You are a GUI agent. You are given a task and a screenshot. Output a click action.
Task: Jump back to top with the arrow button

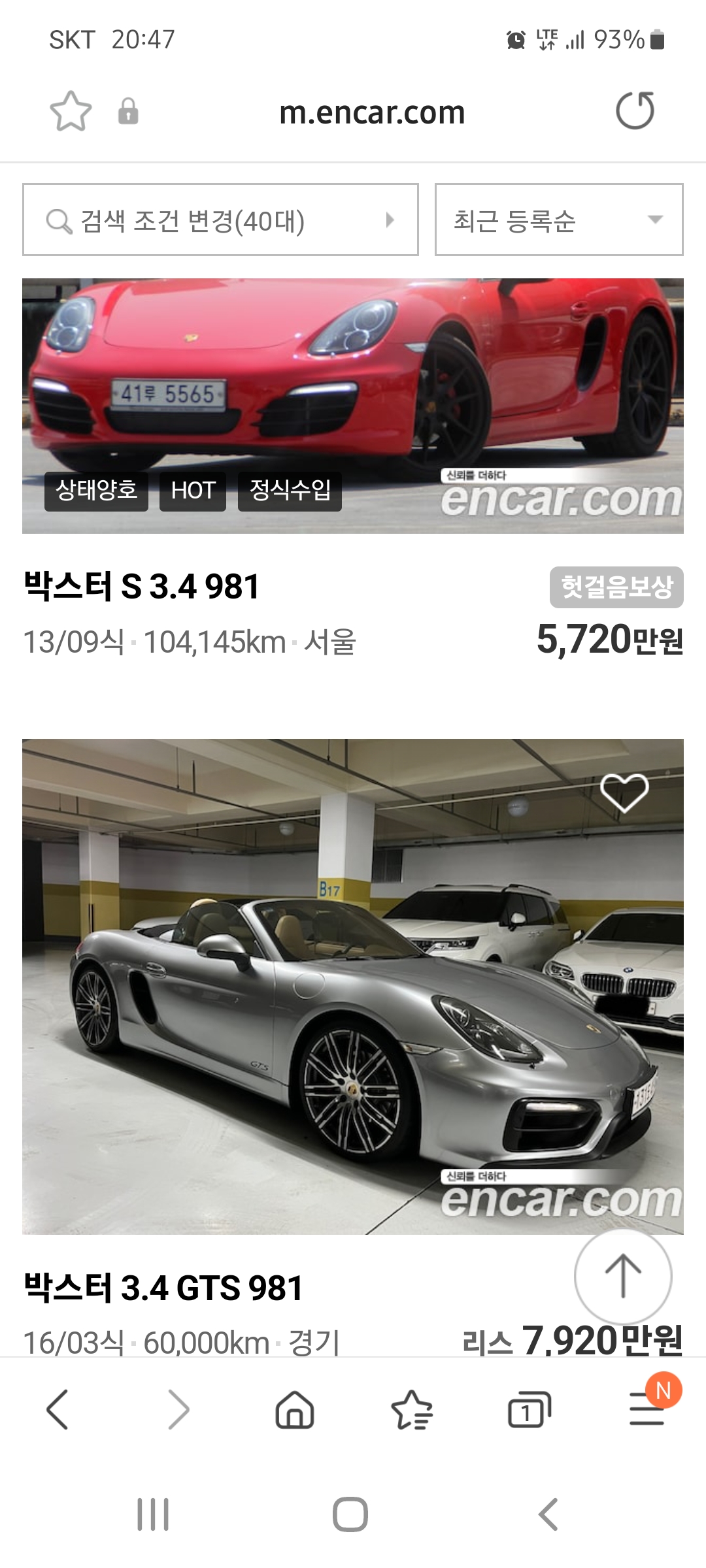623,1276
